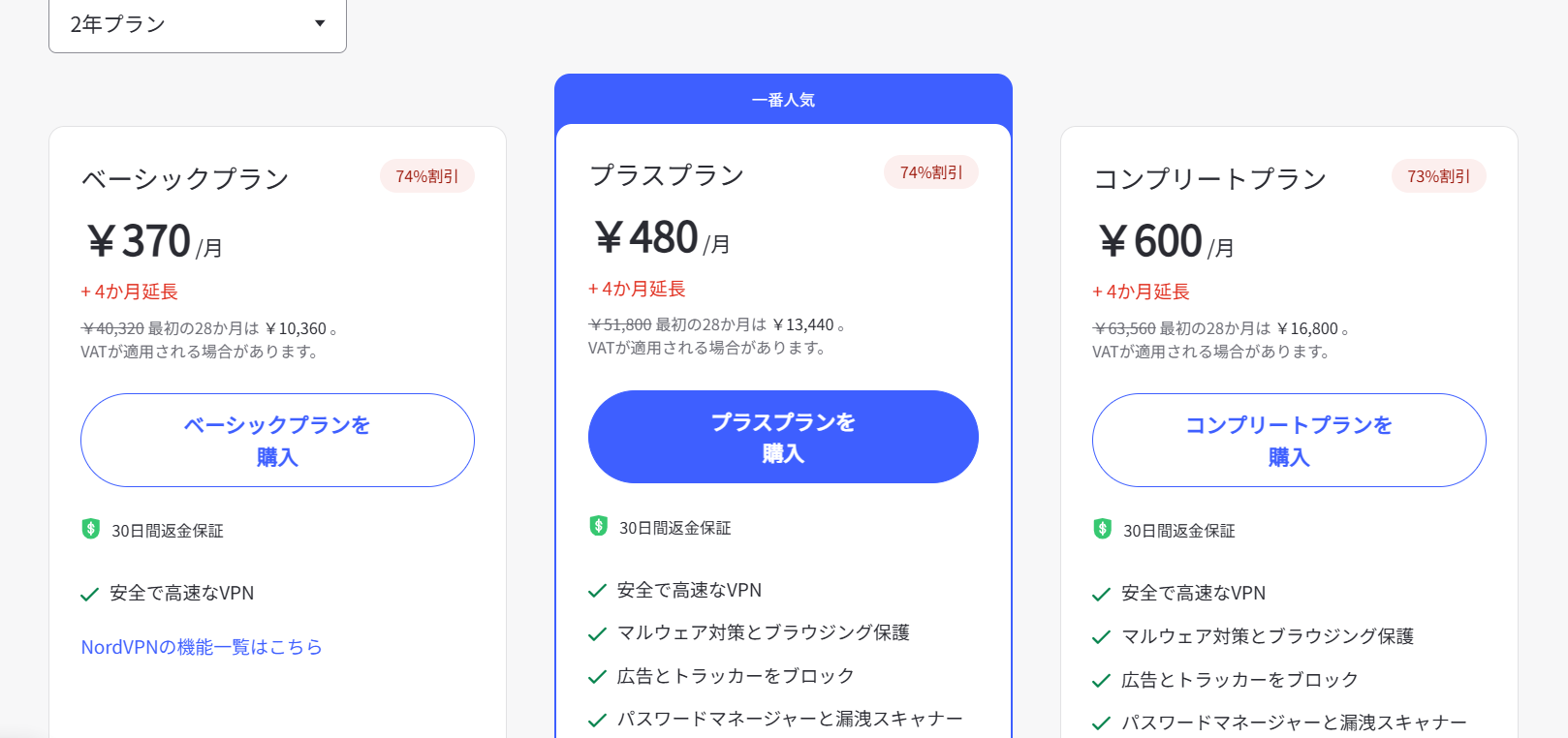Image resolution: width=1568 pixels, height=738 pixels.
Task: Open NordVPNの機能一覧はこちら link
Action: 202,647
